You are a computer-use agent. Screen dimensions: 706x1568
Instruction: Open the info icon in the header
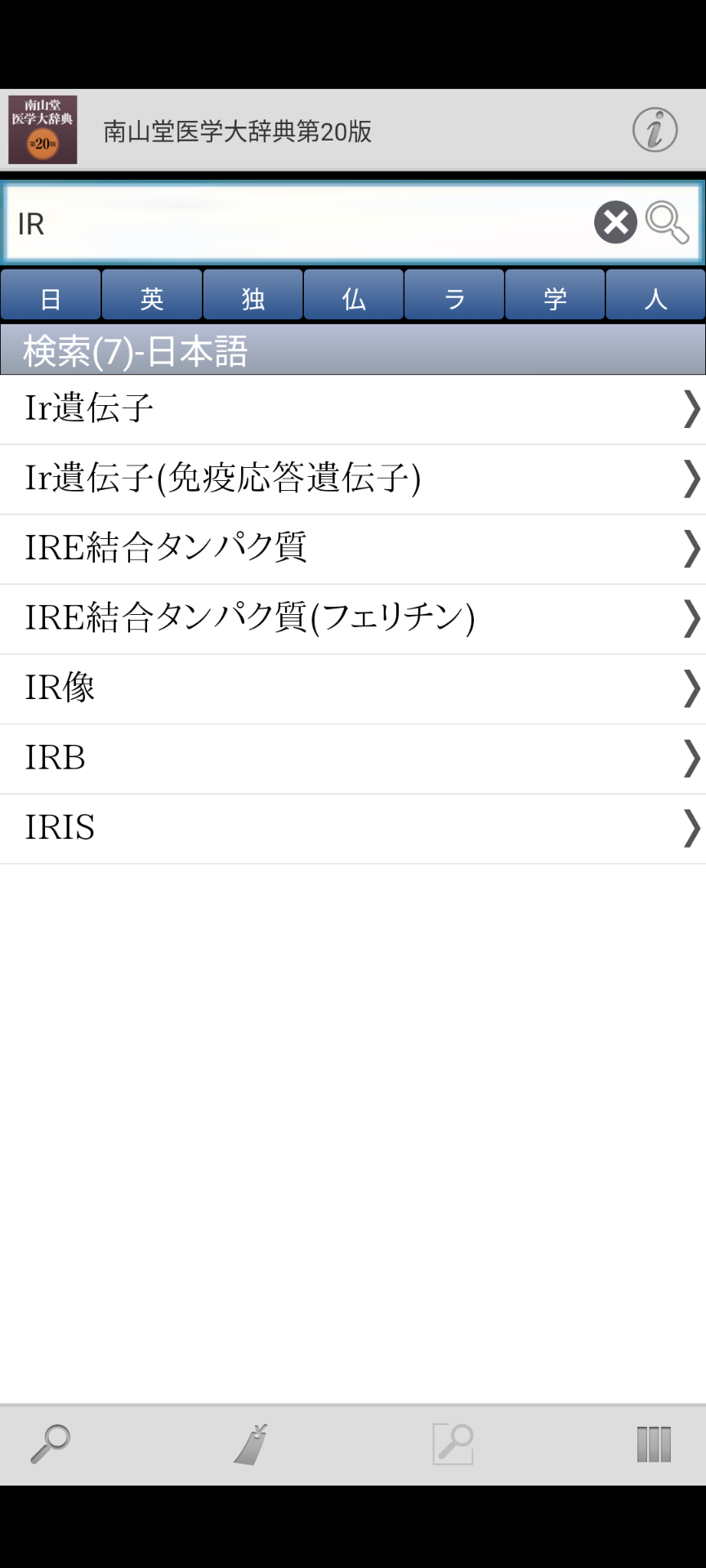click(655, 130)
